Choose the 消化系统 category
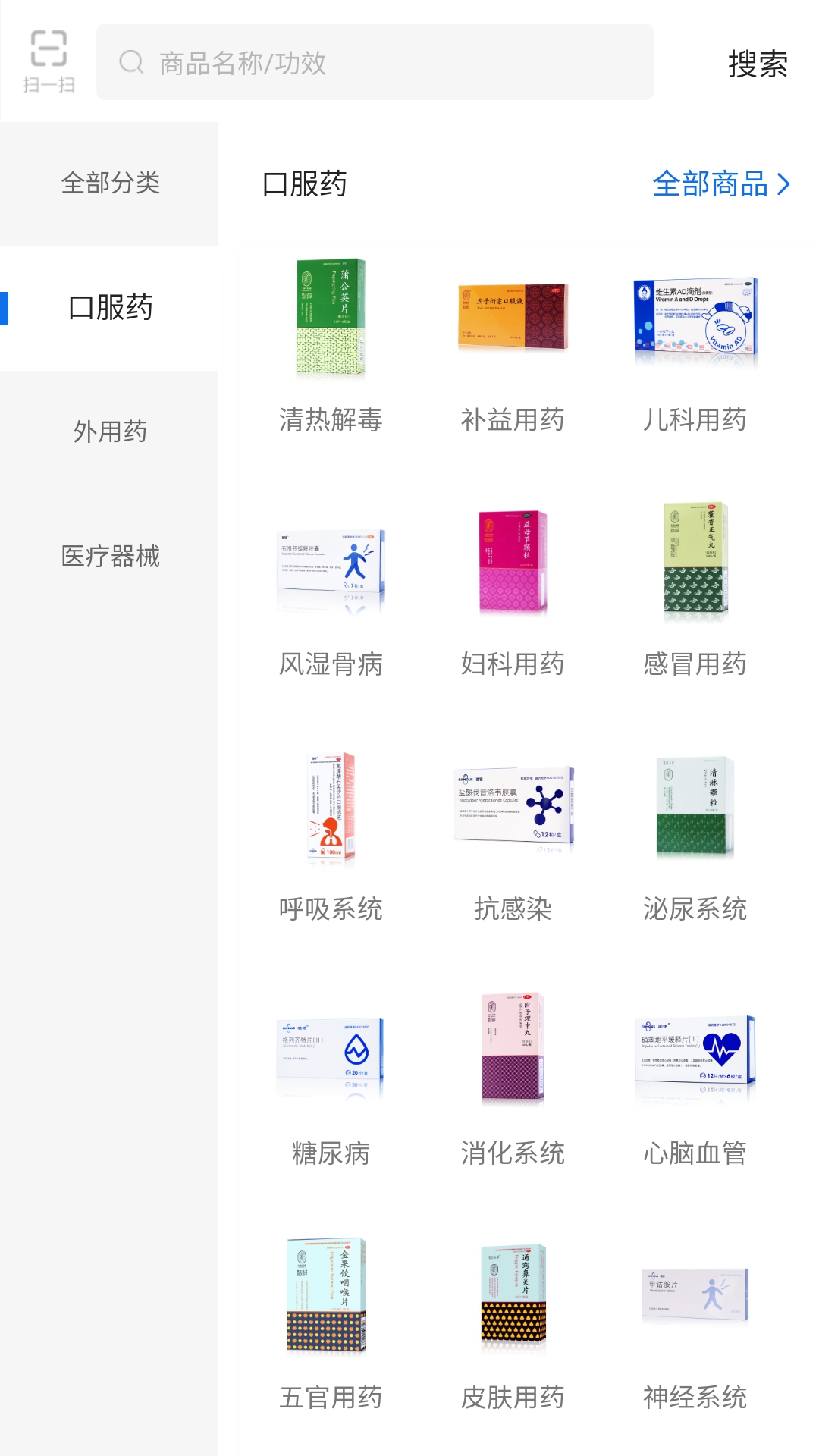The width and height of the screenshot is (819, 1456). click(x=513, y=1079)
